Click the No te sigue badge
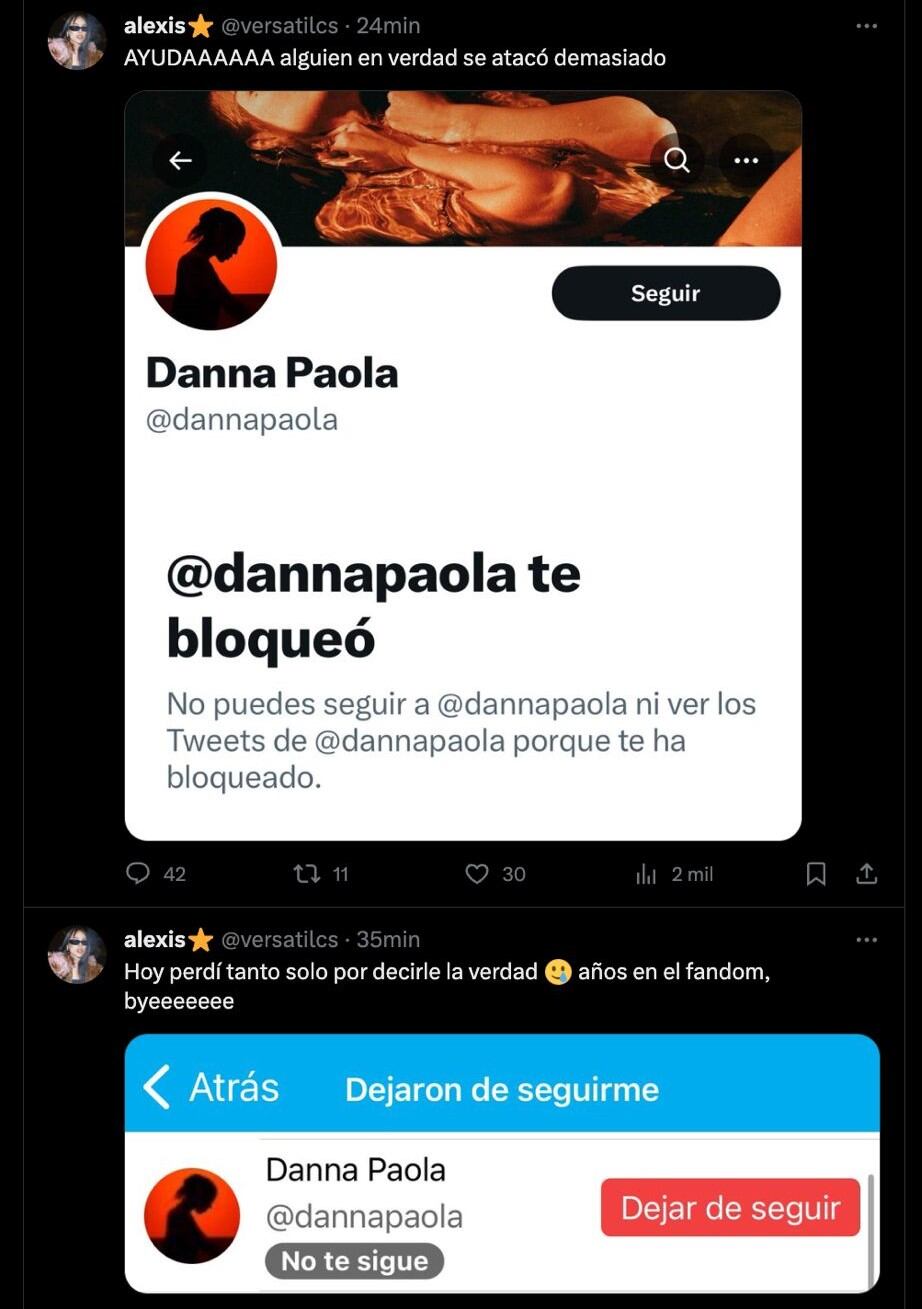 [354, 1261]
